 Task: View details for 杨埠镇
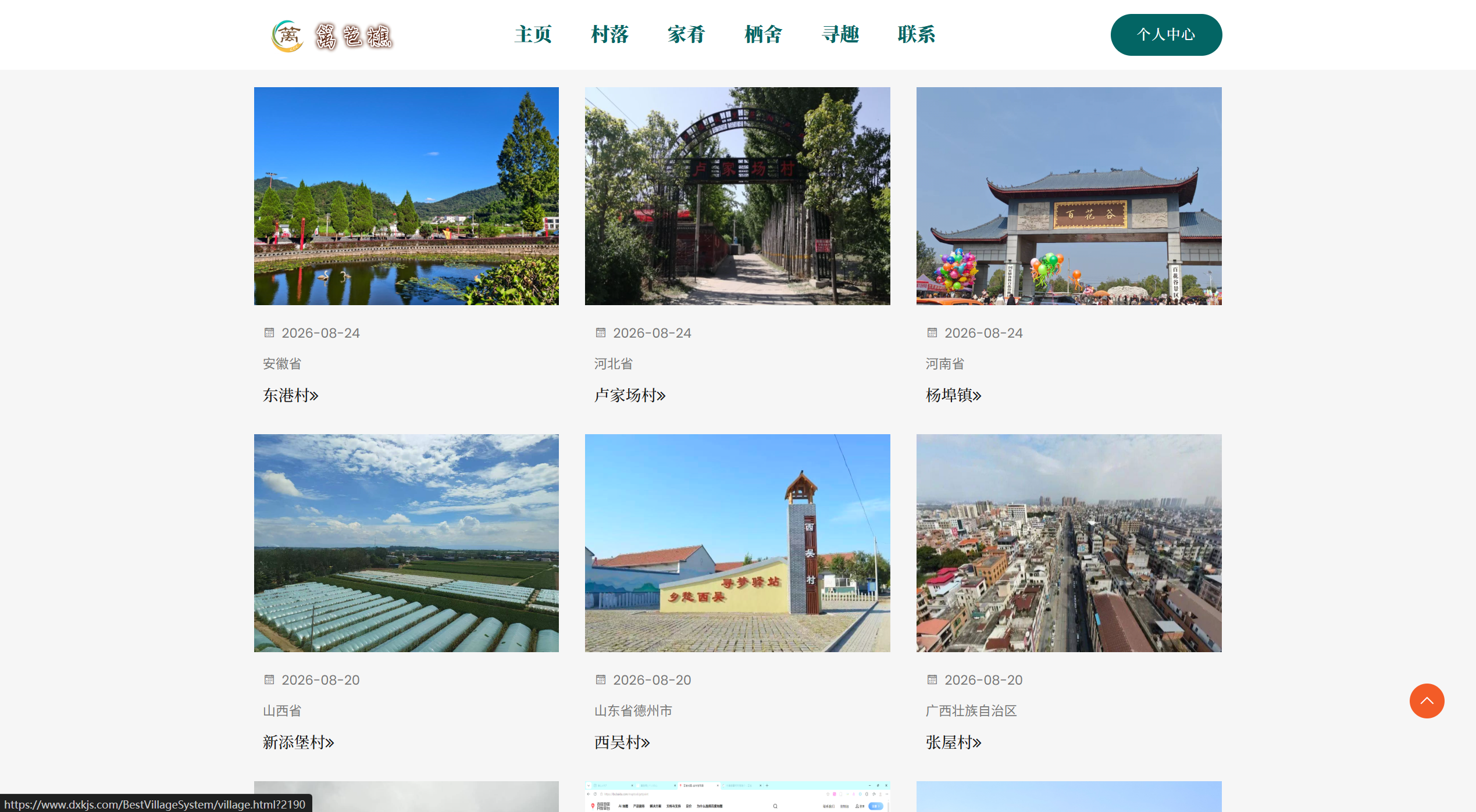(x=954, y=395)
